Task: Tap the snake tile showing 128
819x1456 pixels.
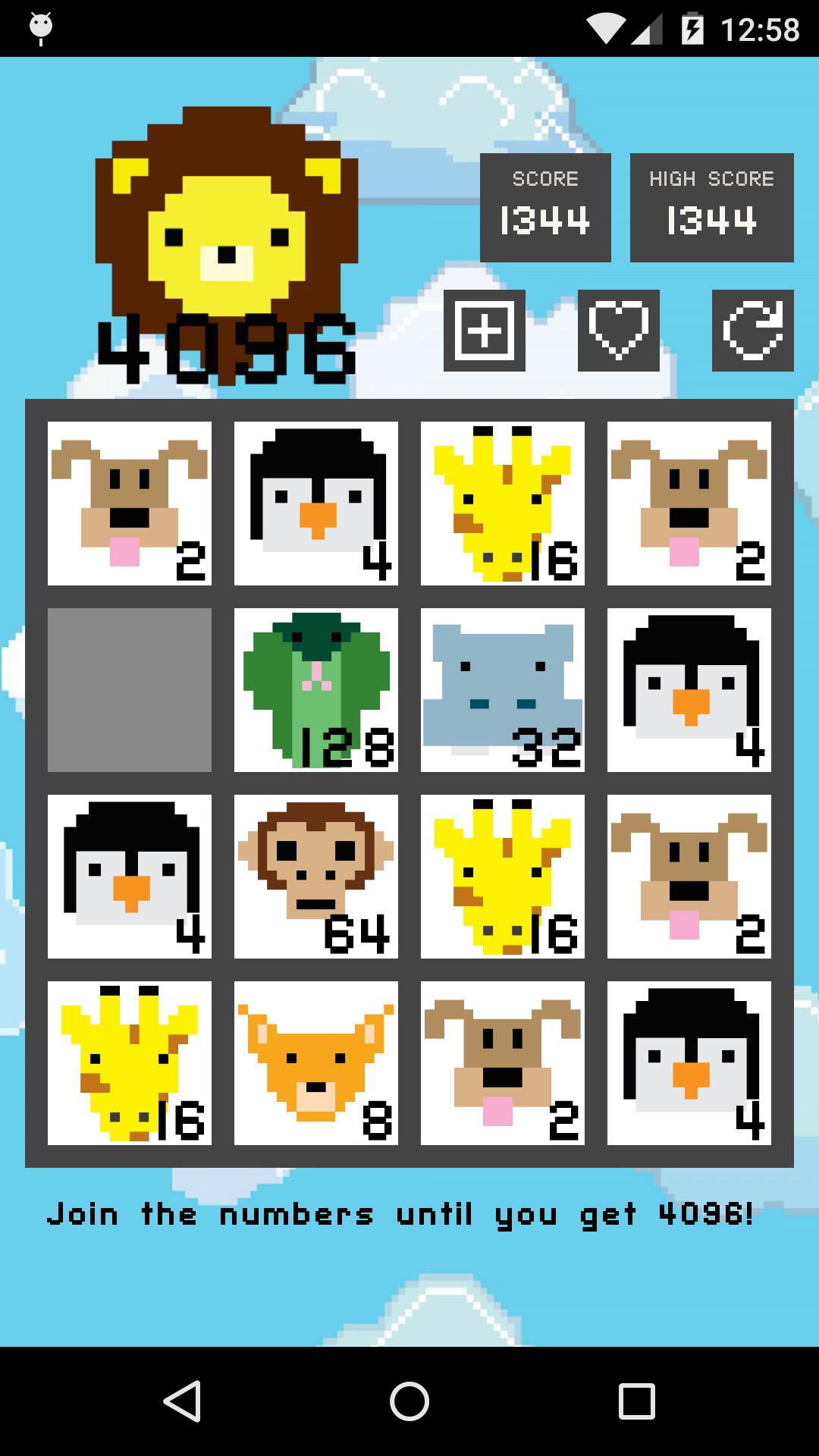Action: tap(316, 689)
